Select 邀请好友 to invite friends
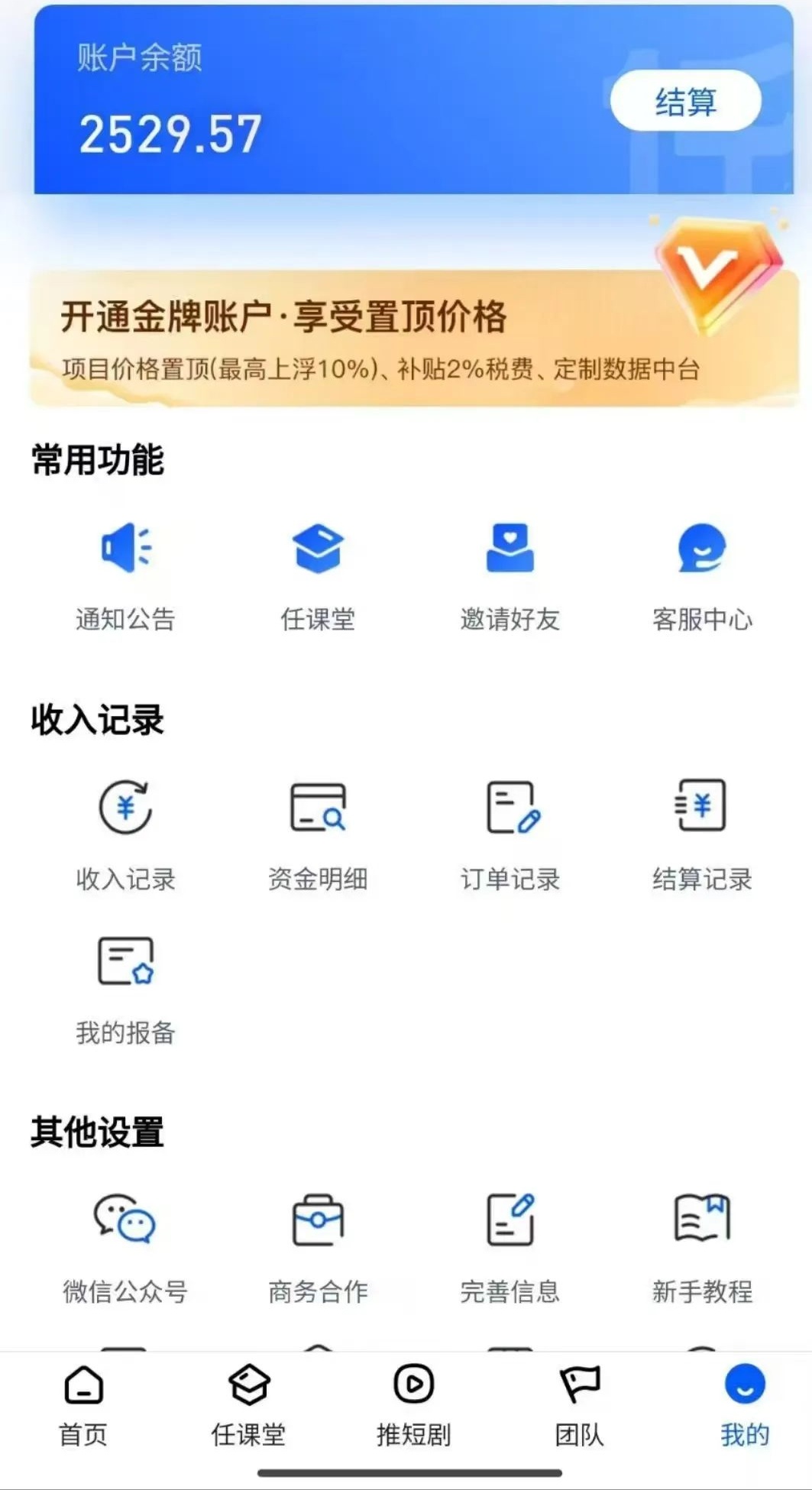Image resolution: width=812 pixels, height=1490 pixels. tap(510, 575)
